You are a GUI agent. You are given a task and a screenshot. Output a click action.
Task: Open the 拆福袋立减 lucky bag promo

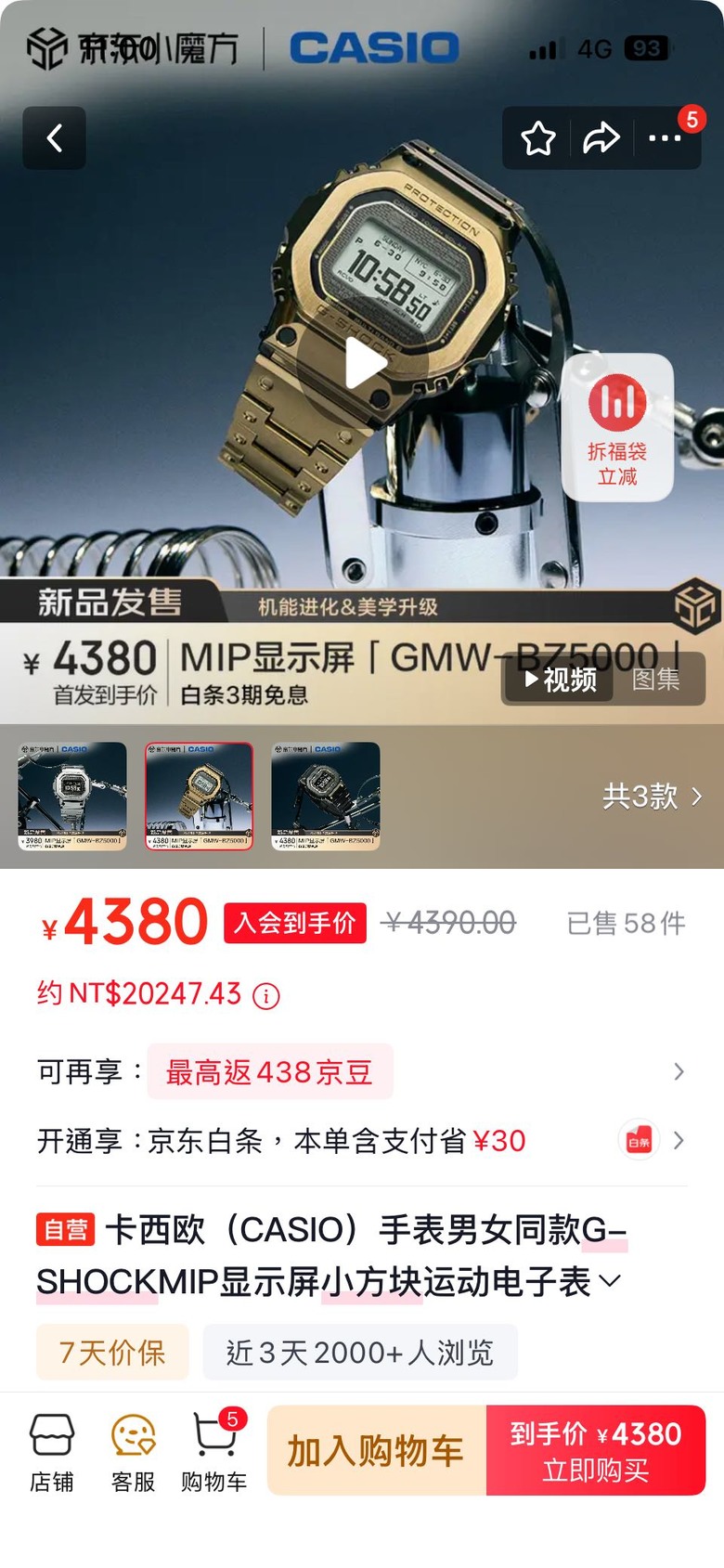pos(617,428)
